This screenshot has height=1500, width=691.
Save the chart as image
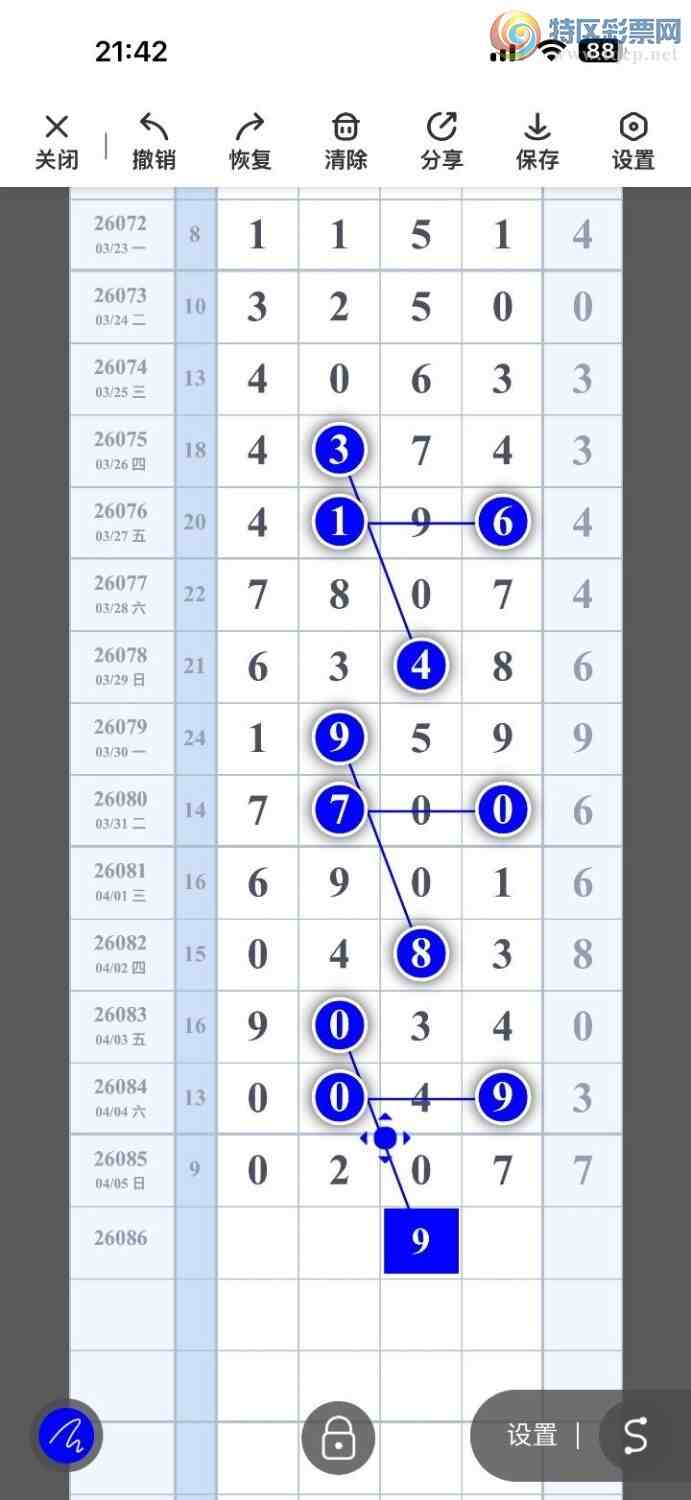tap(537, 141)
